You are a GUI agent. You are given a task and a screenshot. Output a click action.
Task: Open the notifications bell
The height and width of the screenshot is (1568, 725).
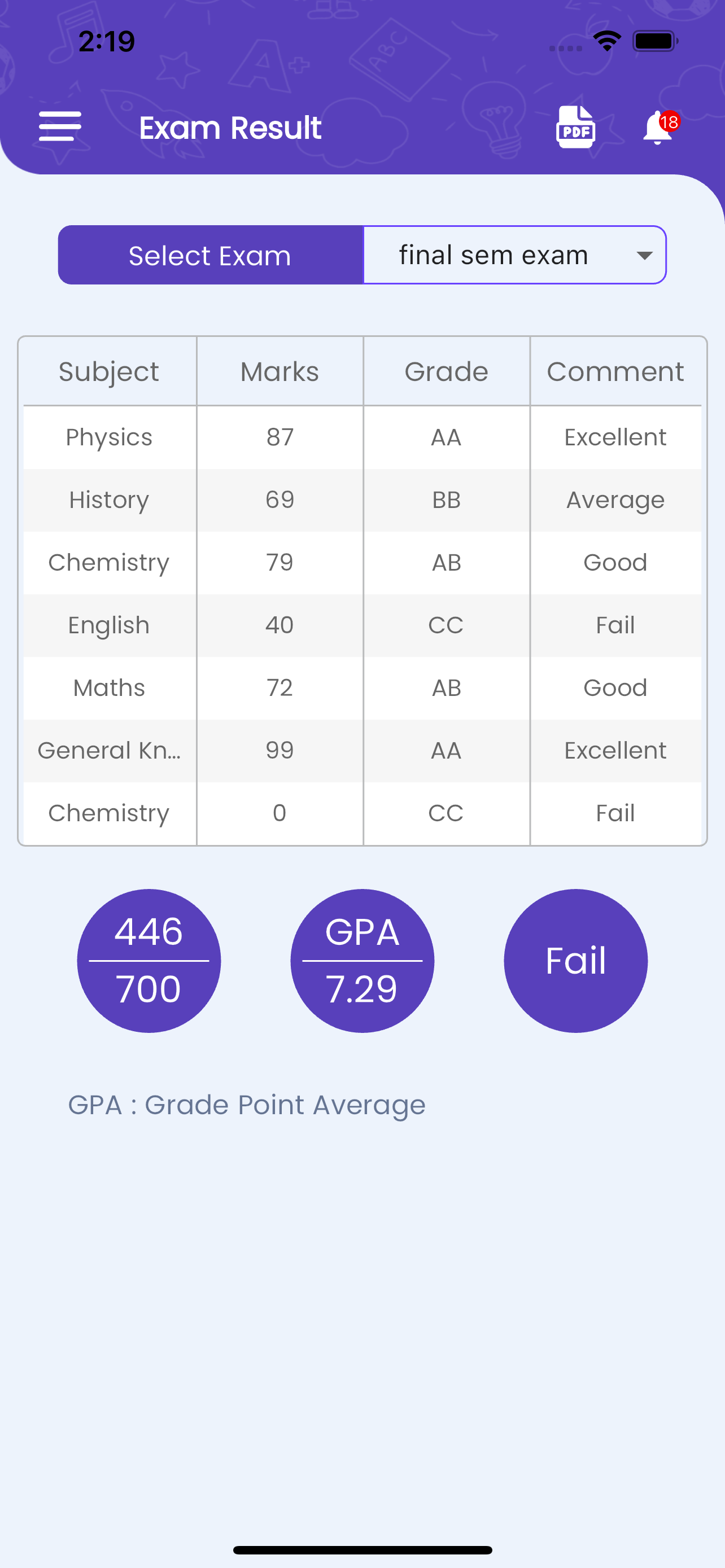point(657,128)
